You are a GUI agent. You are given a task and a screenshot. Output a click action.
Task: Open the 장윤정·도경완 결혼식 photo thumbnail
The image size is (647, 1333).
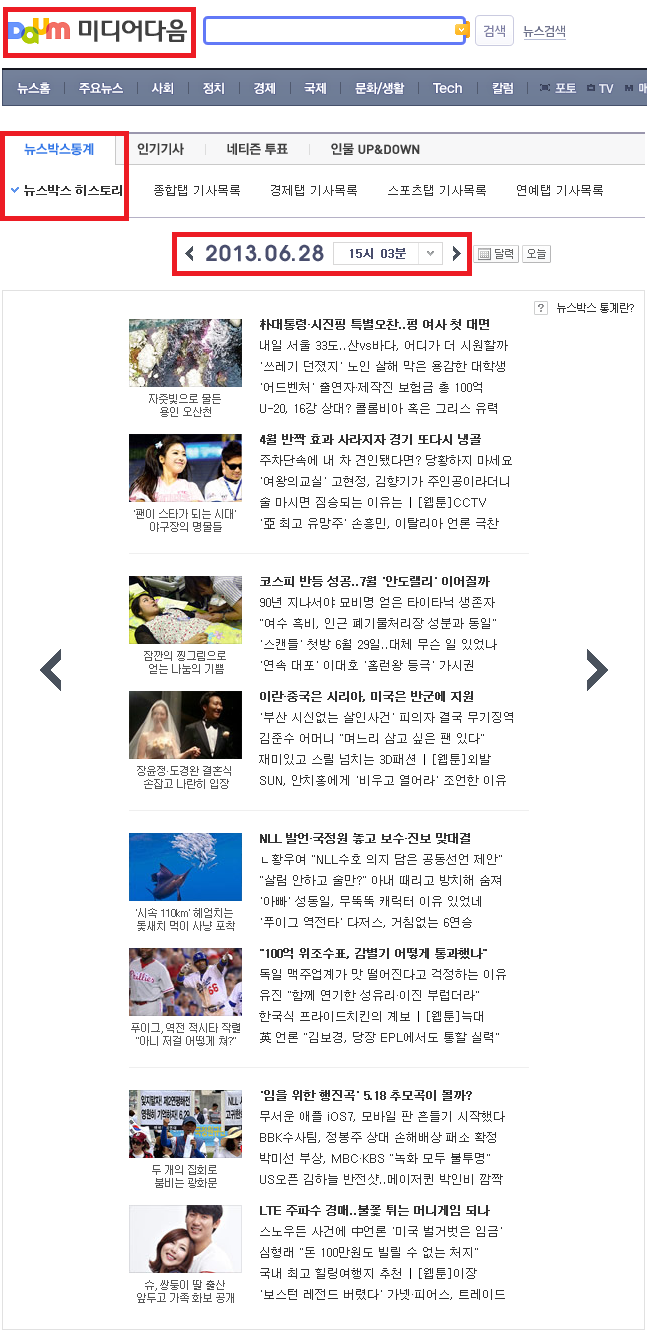(x=185, y=725)
